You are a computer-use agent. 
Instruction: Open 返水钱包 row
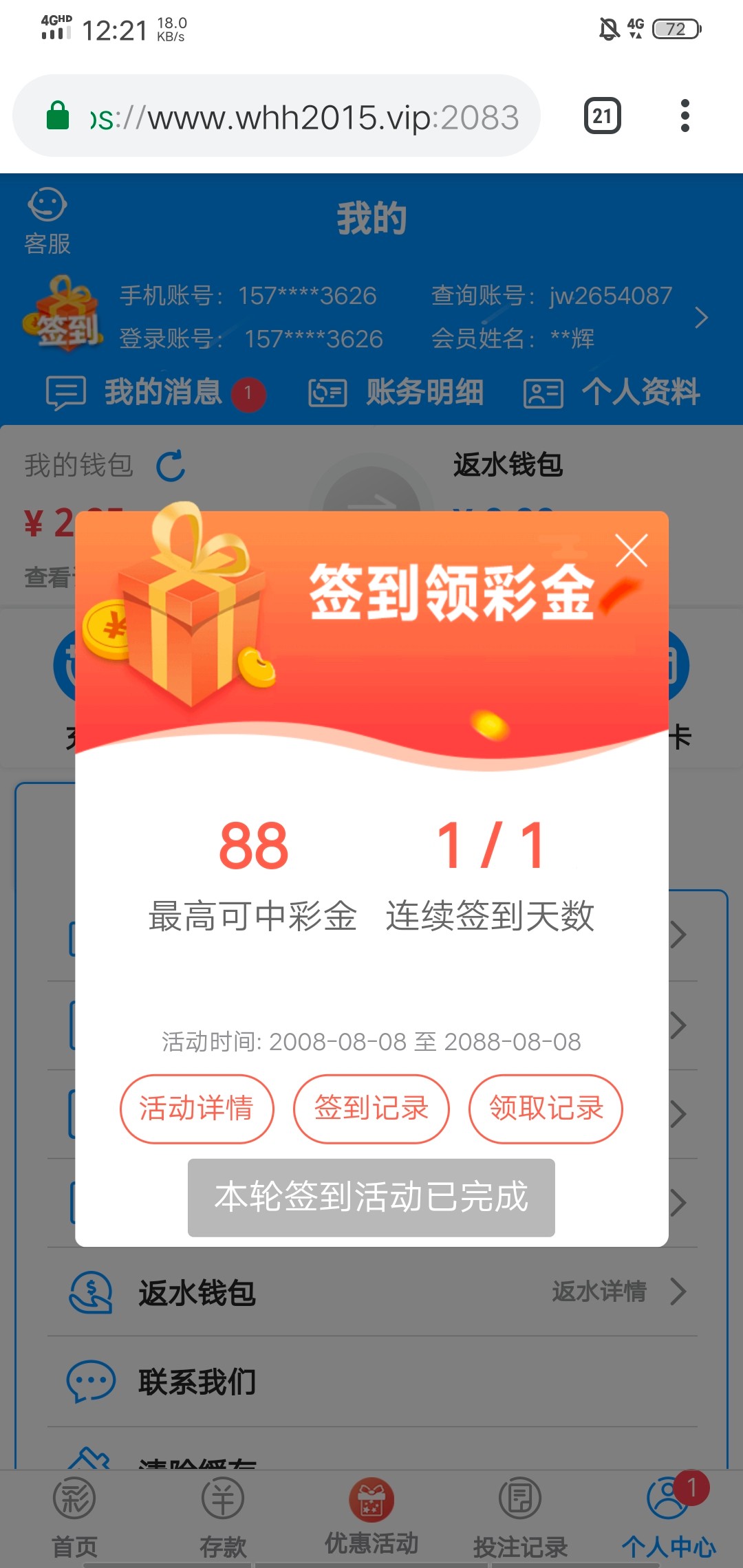pos(371,1292)
